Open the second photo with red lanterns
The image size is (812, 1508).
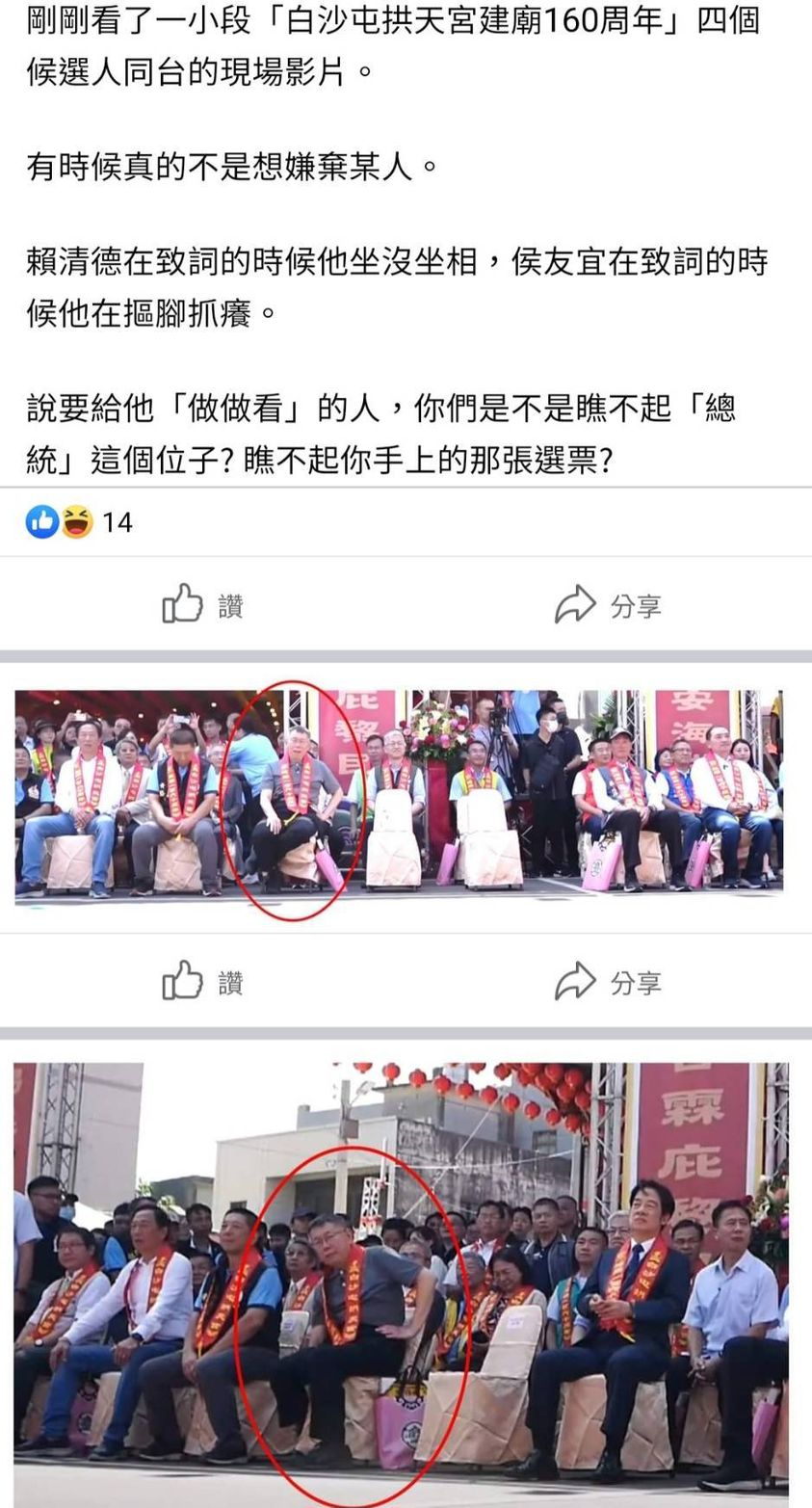pos(401,1282)
